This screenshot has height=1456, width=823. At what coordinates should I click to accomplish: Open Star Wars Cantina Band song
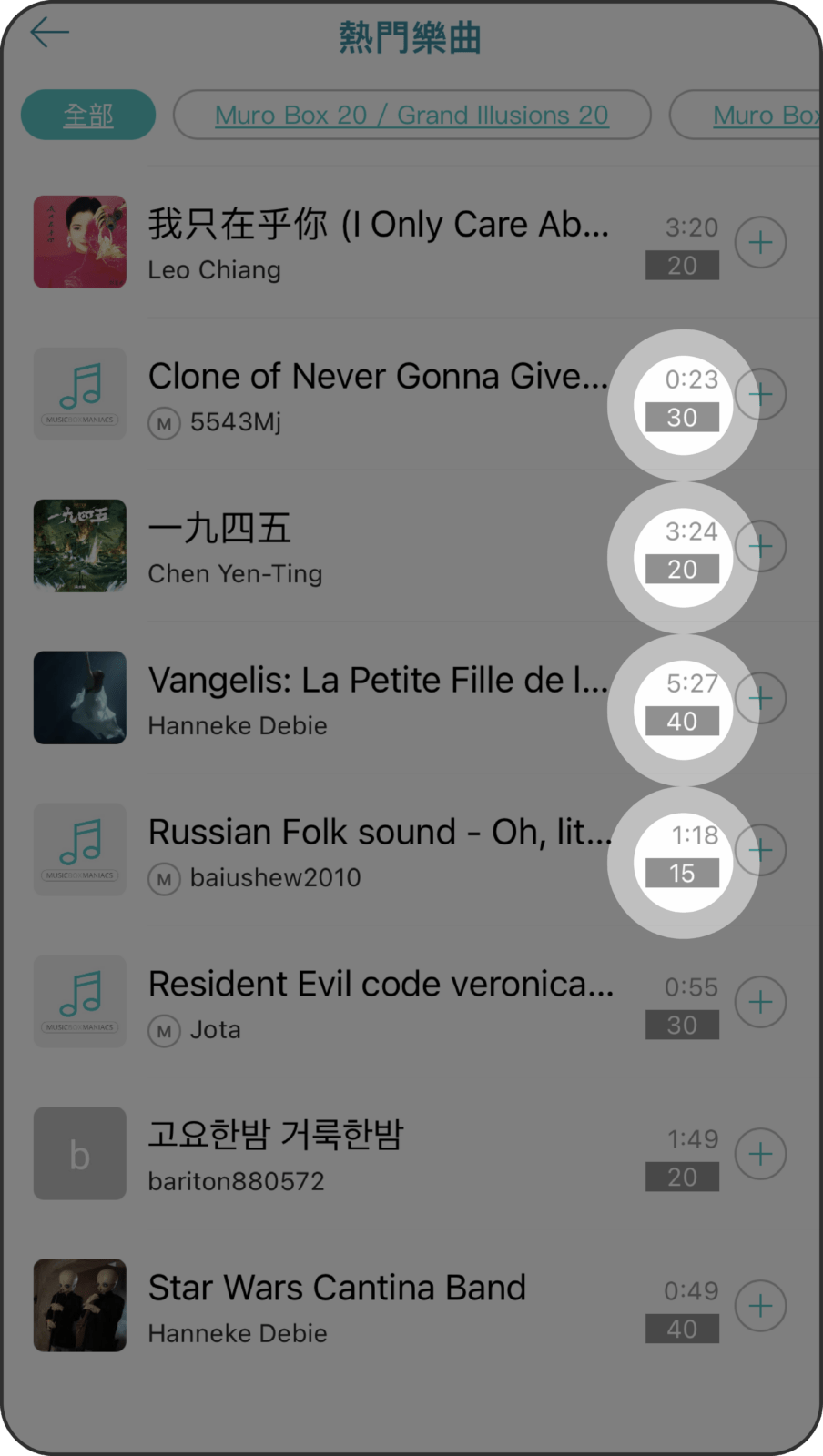[x=364, y=1306]
